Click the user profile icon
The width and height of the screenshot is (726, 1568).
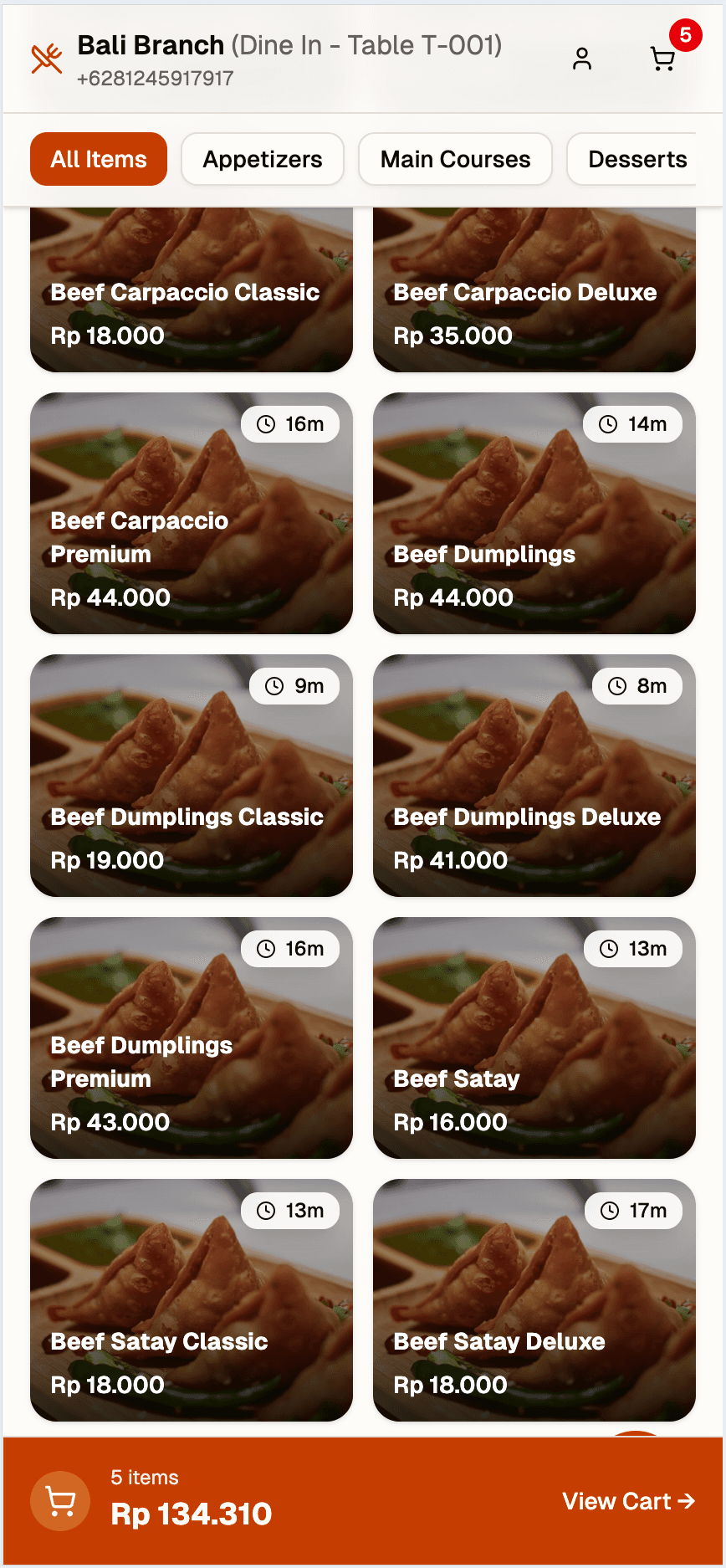[x=581, y=59]
